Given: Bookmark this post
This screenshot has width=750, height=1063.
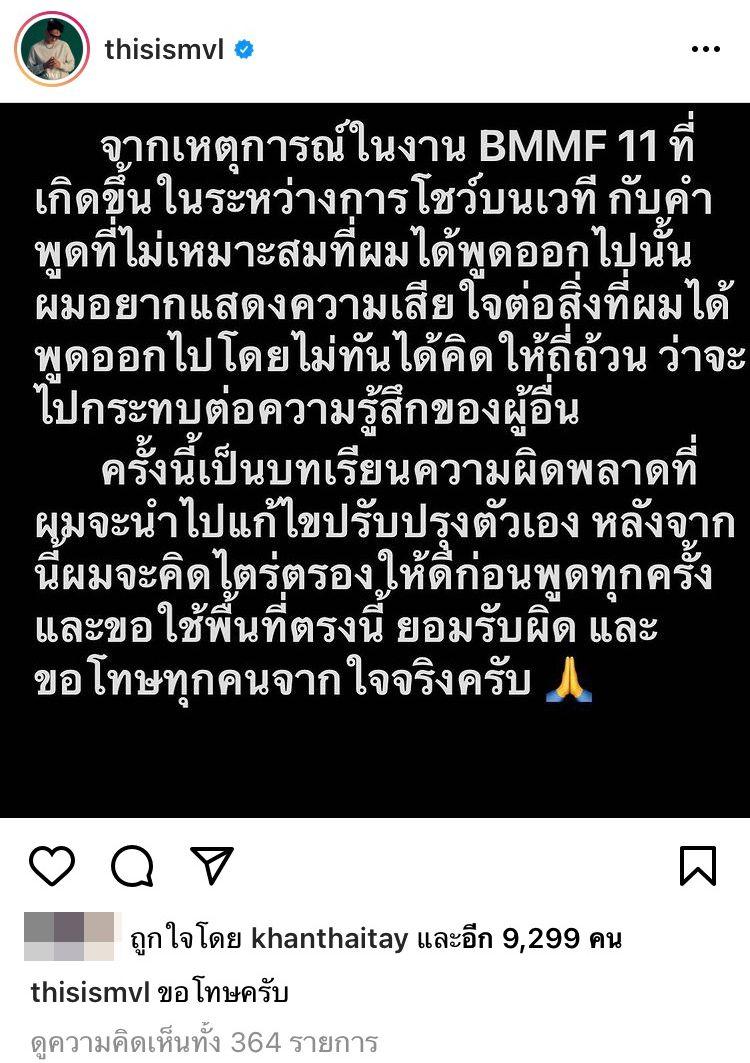Looking at the screenshot, I should [697, 865].
